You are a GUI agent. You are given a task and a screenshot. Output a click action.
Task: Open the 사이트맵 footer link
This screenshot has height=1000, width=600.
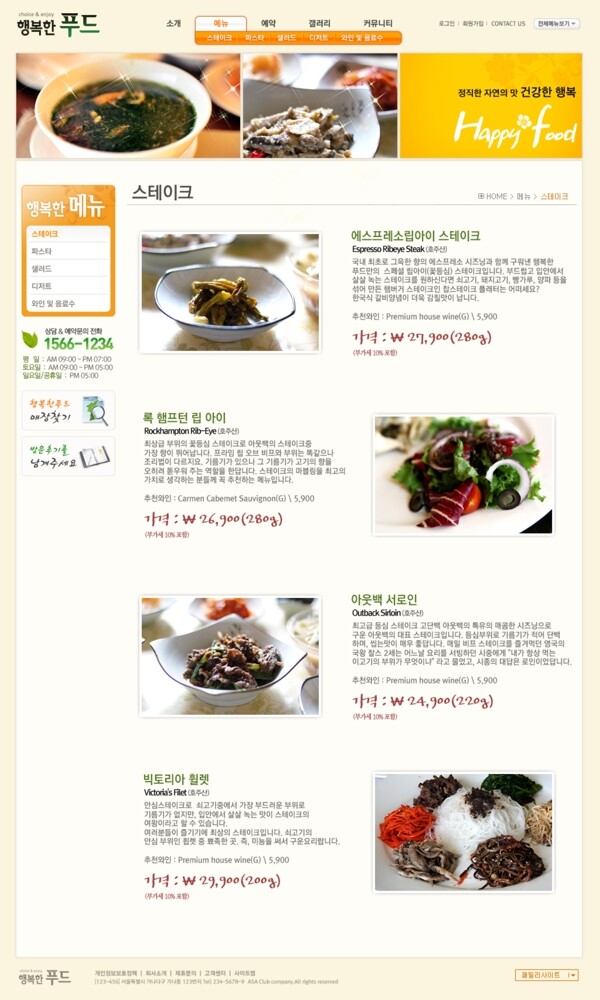point(244,972)
